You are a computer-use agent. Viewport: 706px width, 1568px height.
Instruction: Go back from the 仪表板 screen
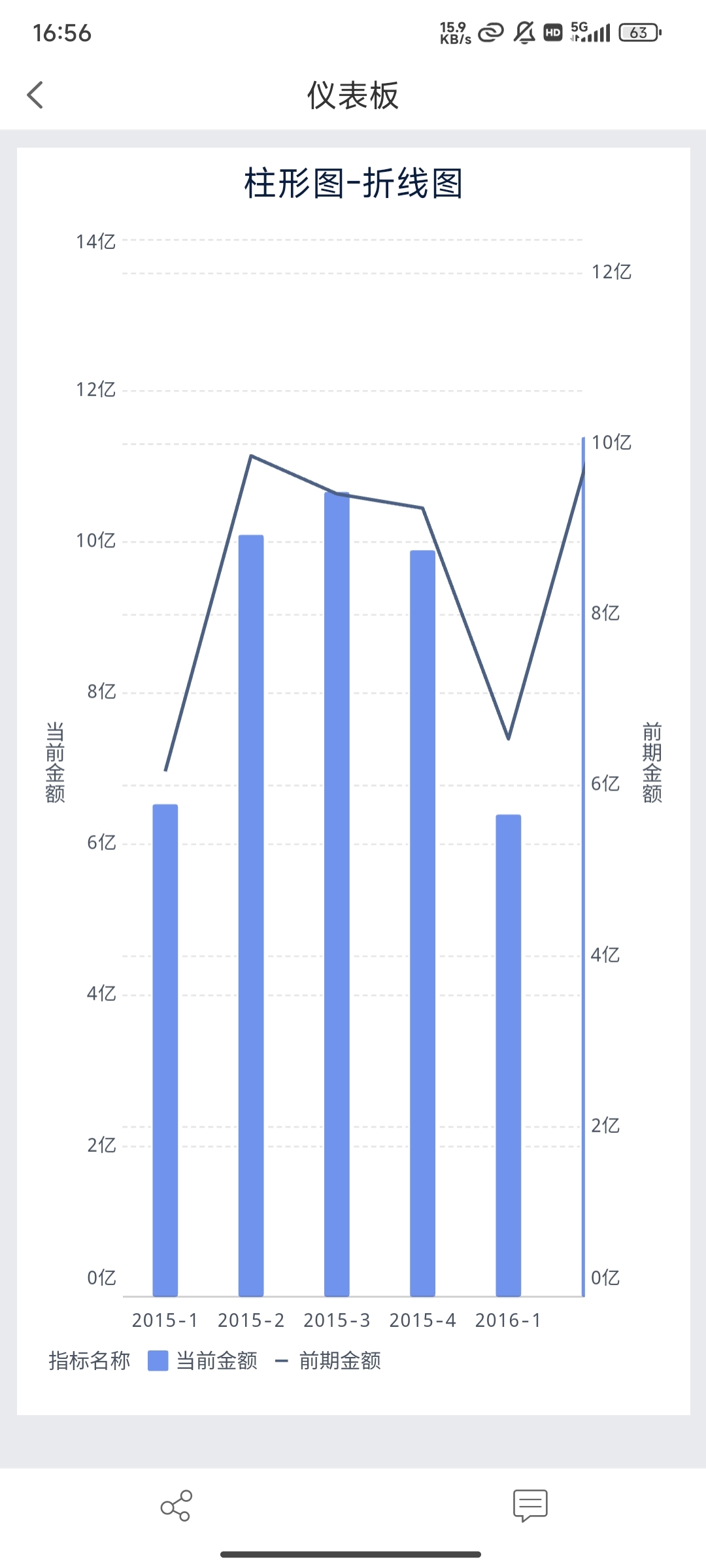point(36,95)
